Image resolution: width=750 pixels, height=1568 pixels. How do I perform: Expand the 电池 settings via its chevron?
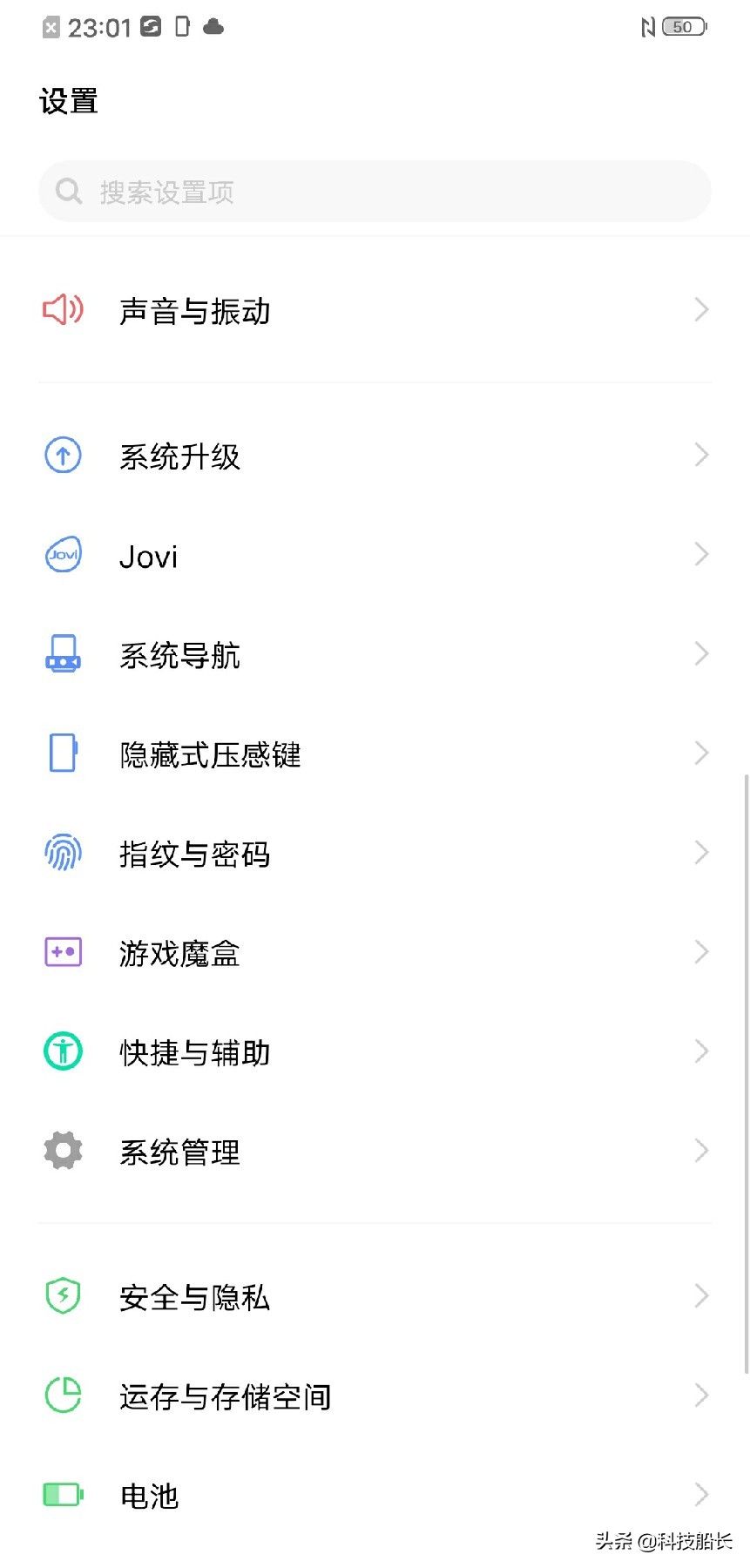(x=702, y=1496)
